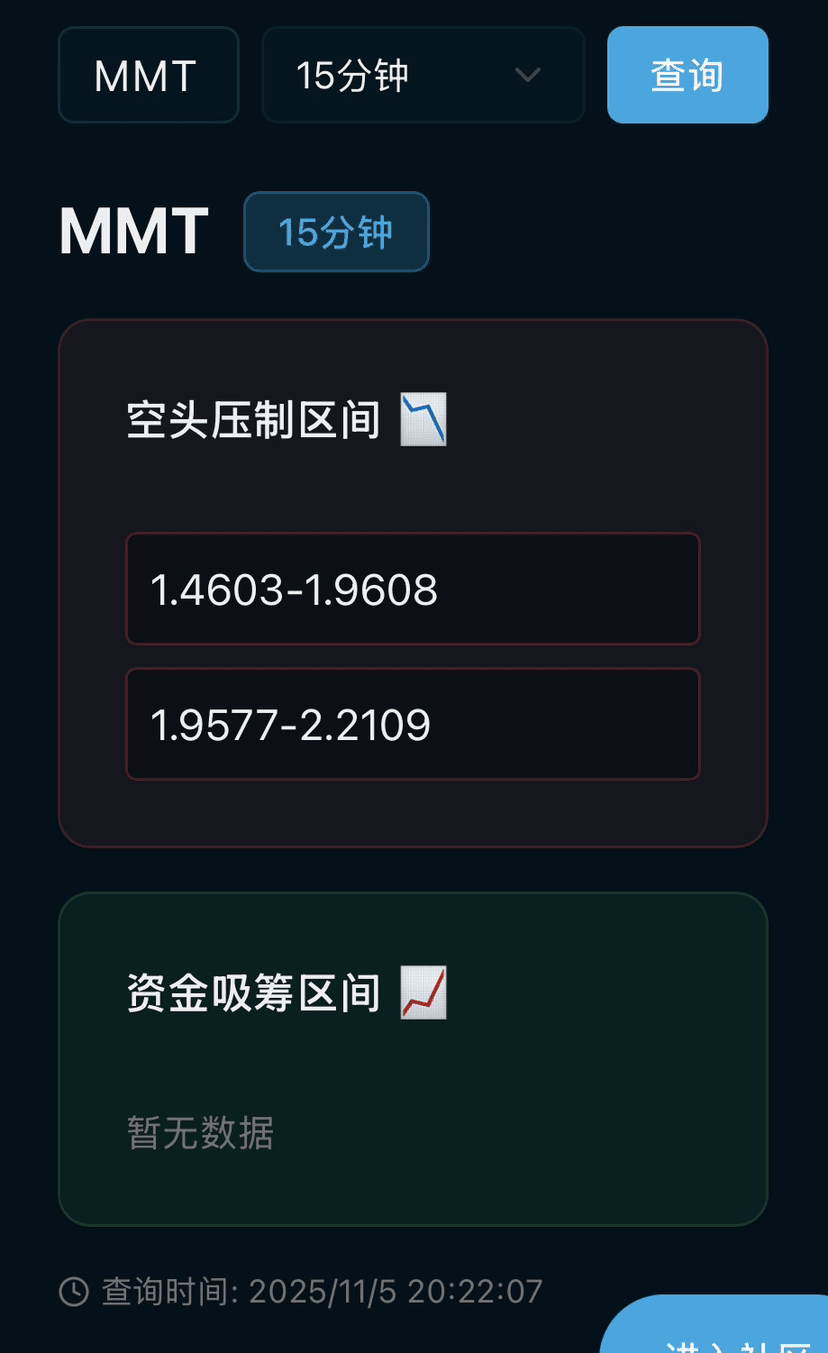Open the 15分钟 timeframe dropdown

point(422,75)
